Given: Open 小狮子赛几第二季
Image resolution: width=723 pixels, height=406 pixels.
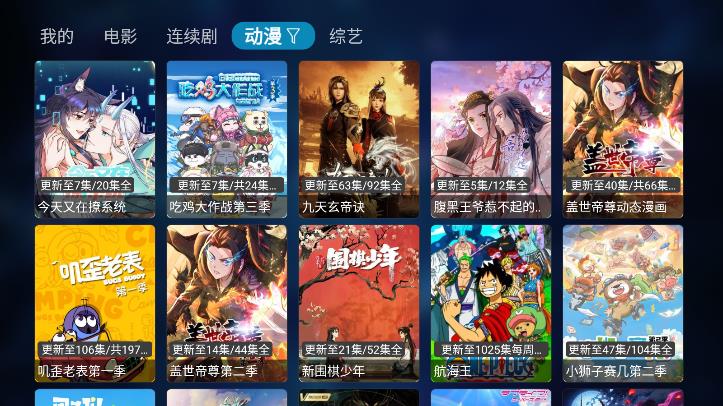Looking at the screenshot, I should tap(623, 302).
